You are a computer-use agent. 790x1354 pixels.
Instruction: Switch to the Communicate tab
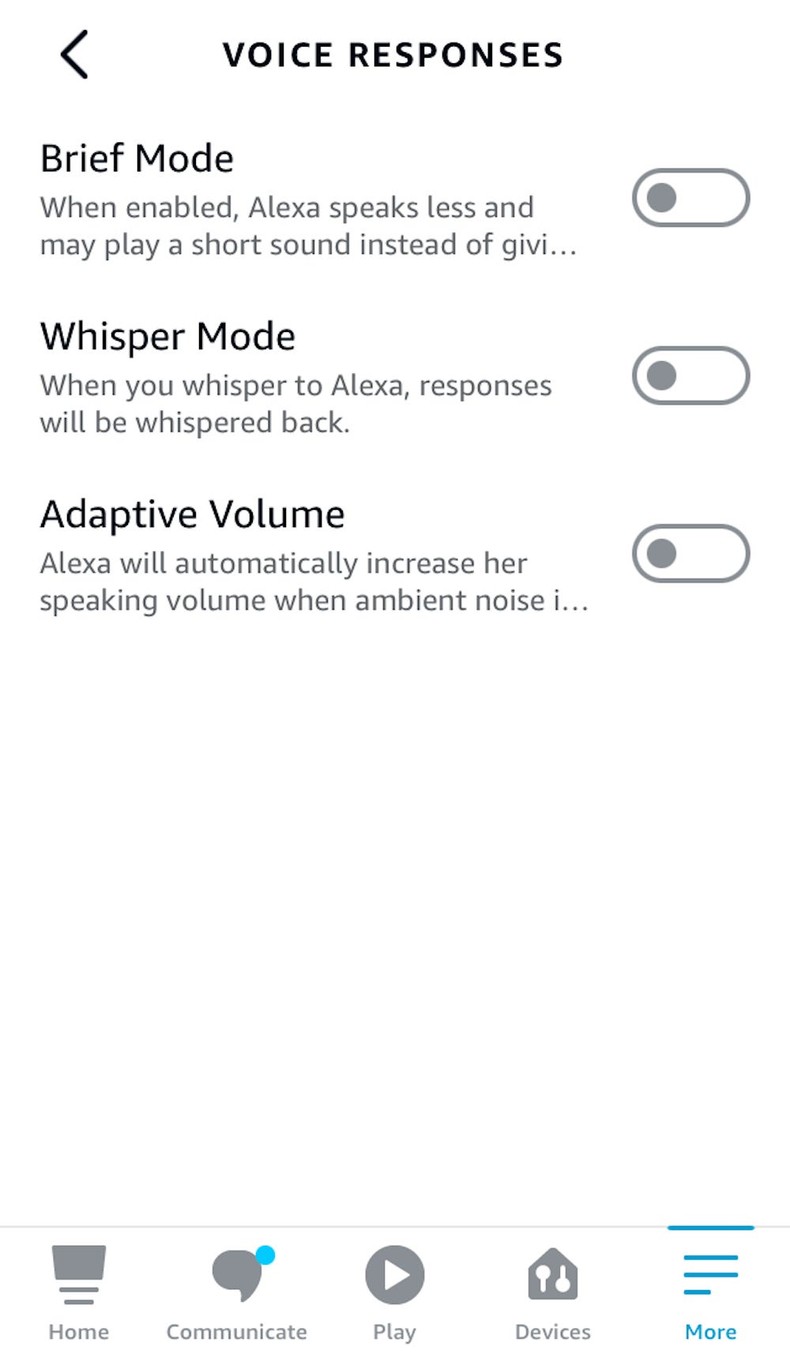pos(234,1290)
